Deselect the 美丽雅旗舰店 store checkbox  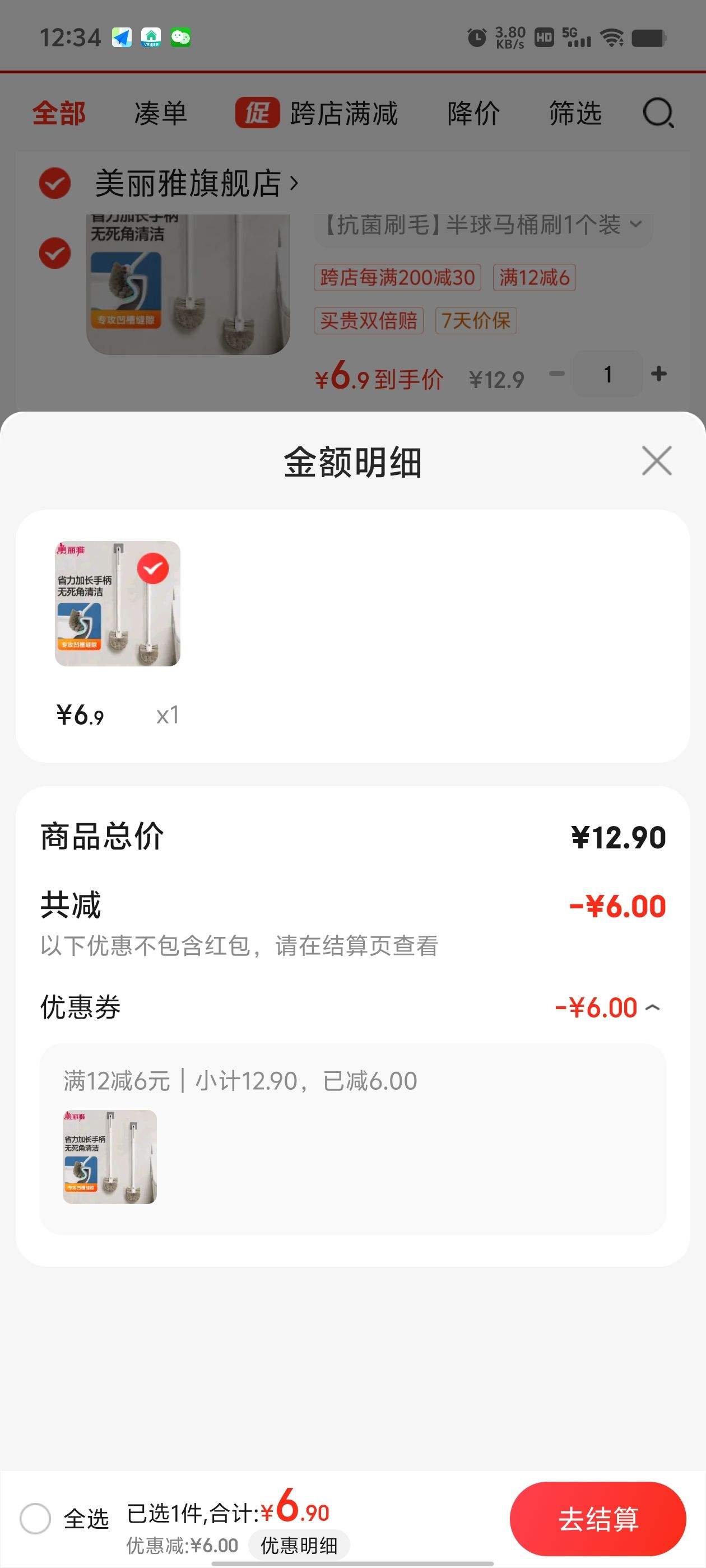pyautogui.click(x=55, y=185)
